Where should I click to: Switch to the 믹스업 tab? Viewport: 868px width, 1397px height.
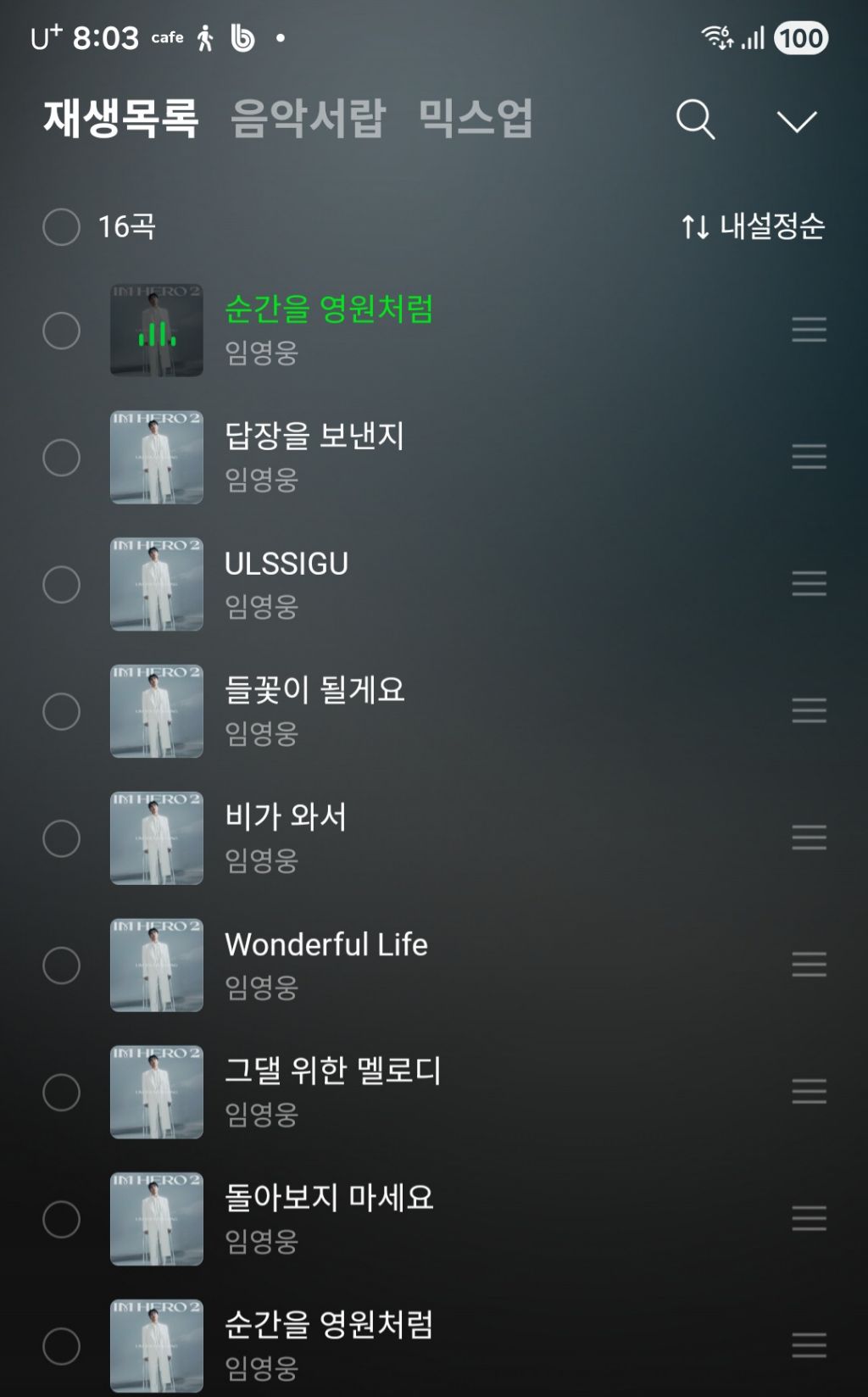click(x=476, y=118)
